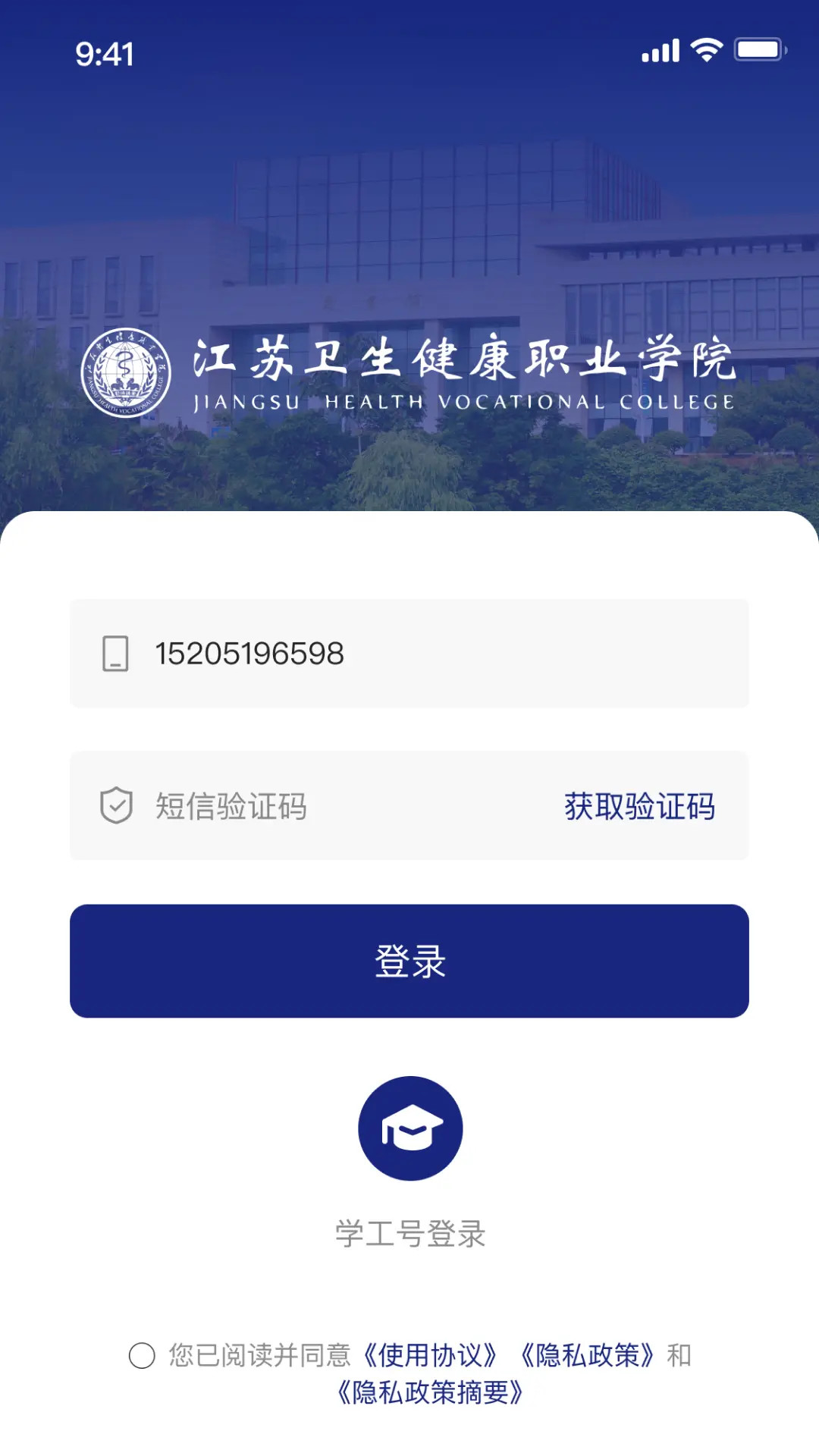This screenshot has height=1456, width=819.
Task: Click the phone icon in the number field
Action: point(115,654)
